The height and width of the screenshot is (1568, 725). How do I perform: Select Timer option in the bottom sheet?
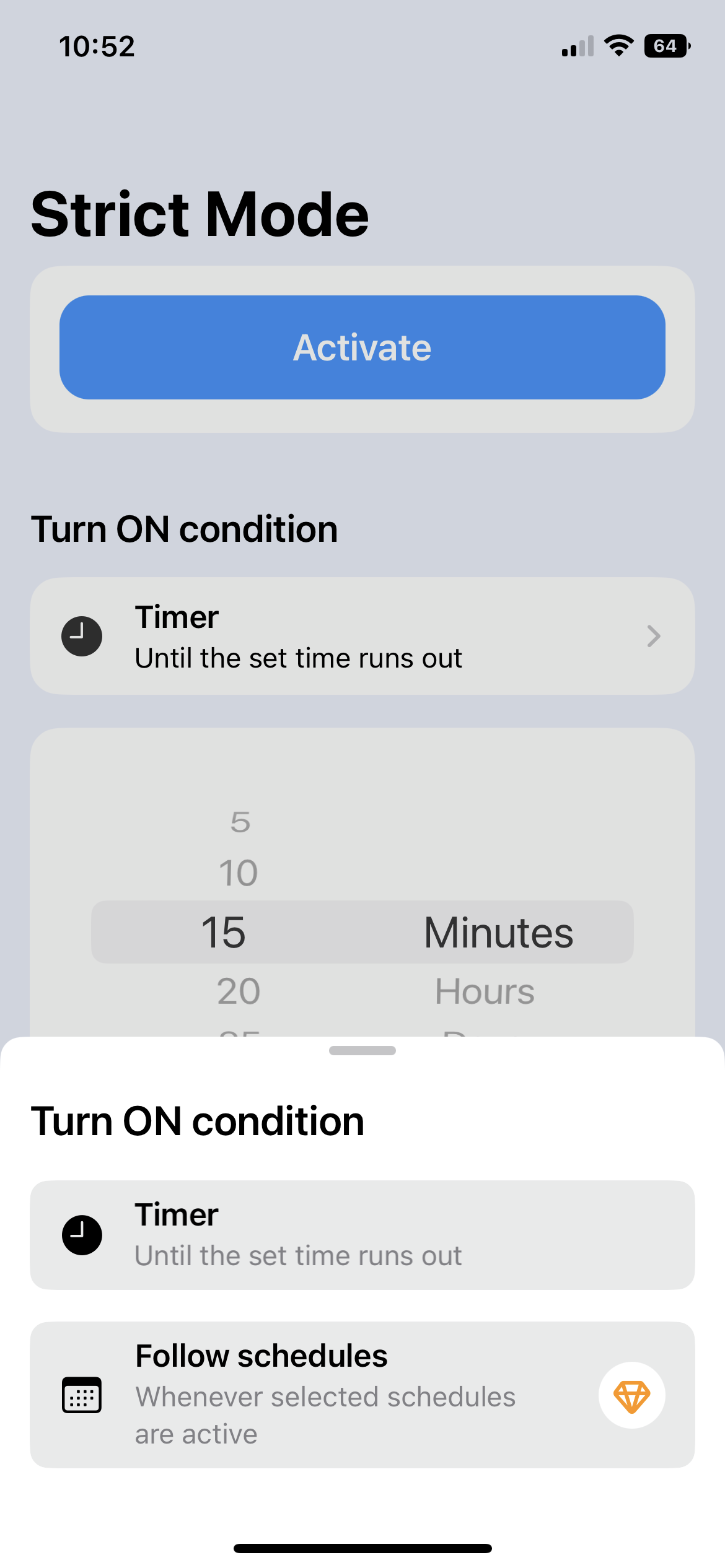pos(362,1235)
